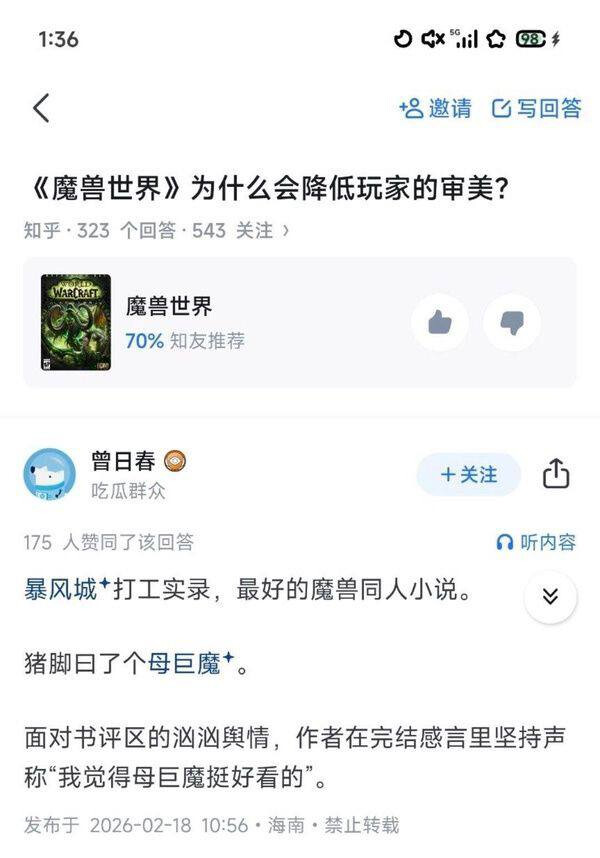
Task: Go back with the arrow icon
Action: 42,108
